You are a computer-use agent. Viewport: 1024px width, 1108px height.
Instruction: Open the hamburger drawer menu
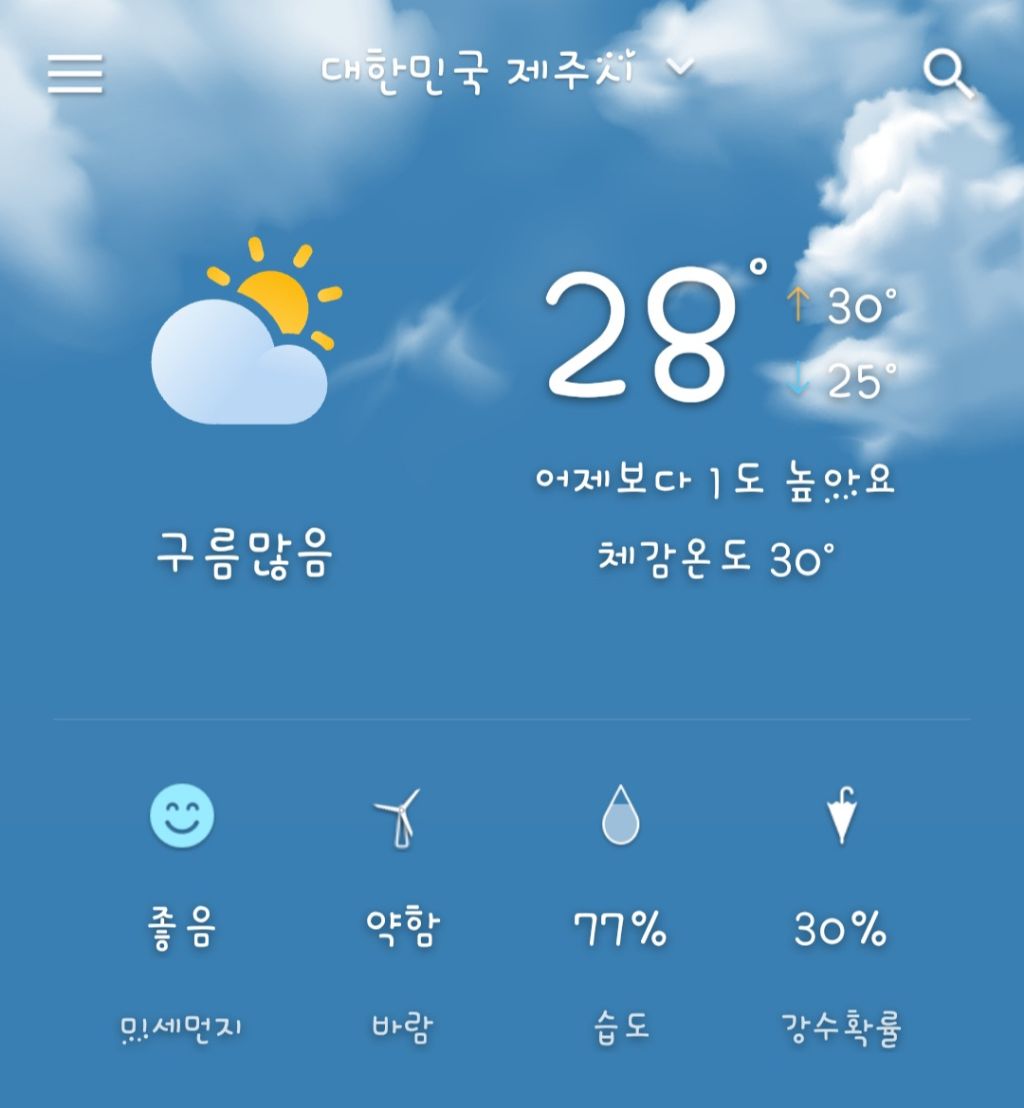tap(75, 73)
